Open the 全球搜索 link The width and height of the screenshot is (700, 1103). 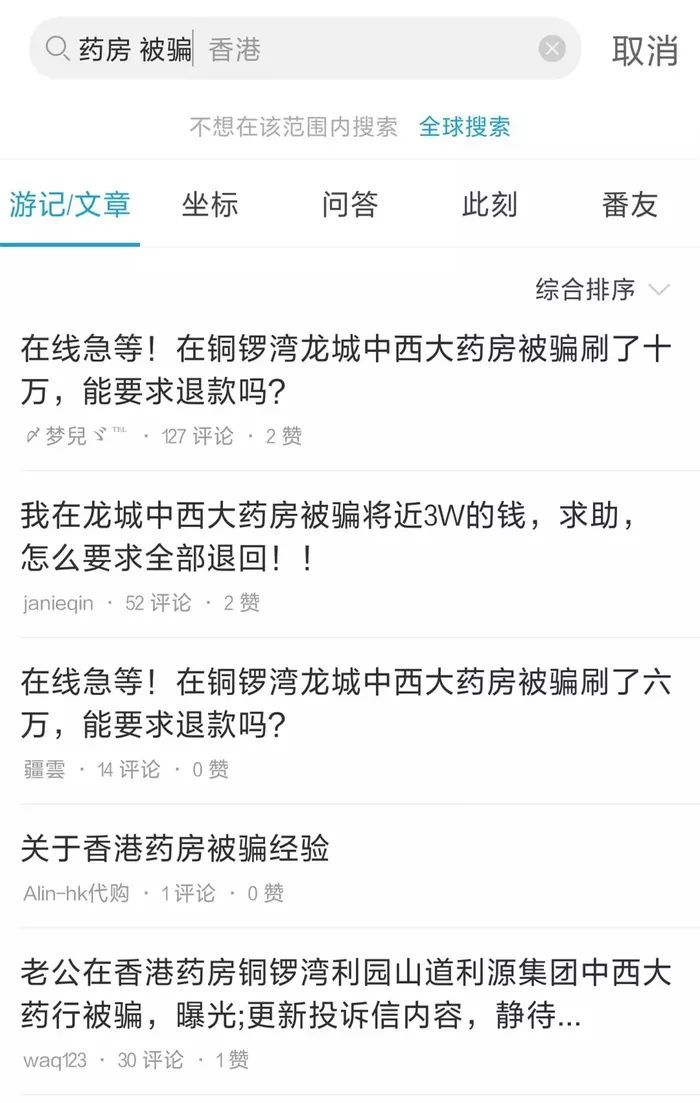pos(464,127)
